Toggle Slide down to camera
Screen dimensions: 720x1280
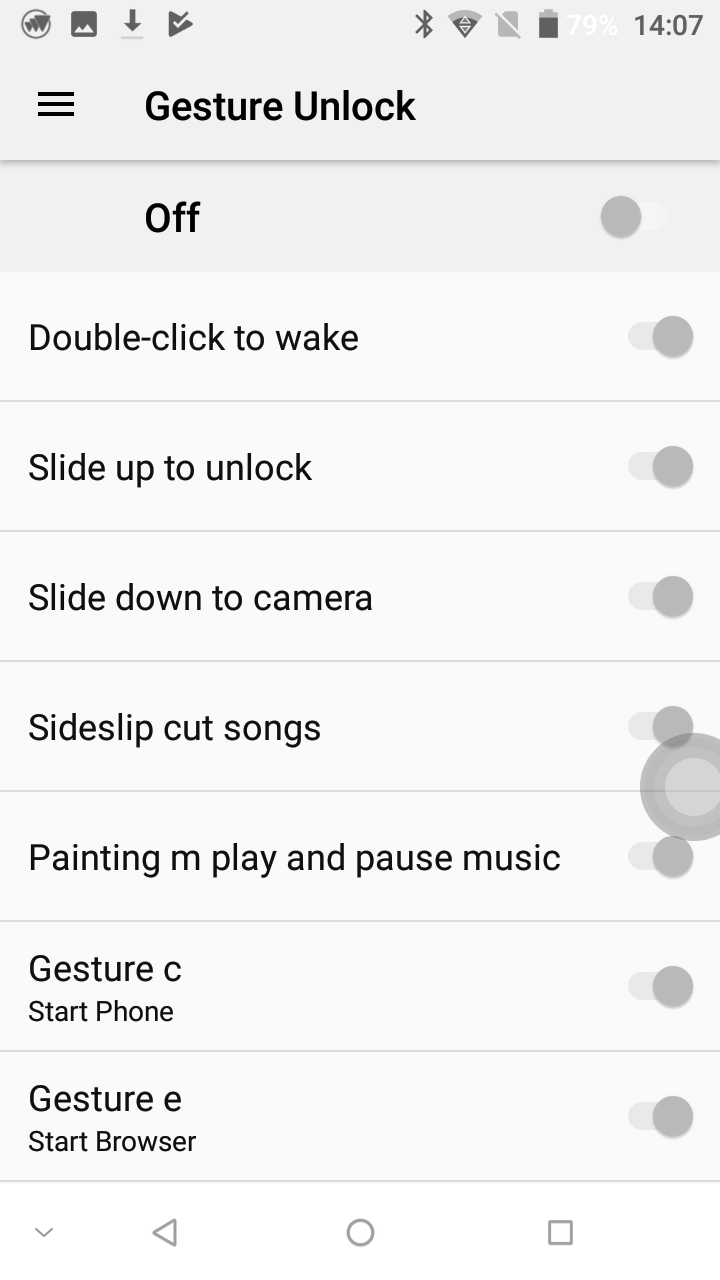[x=660, y=597]
